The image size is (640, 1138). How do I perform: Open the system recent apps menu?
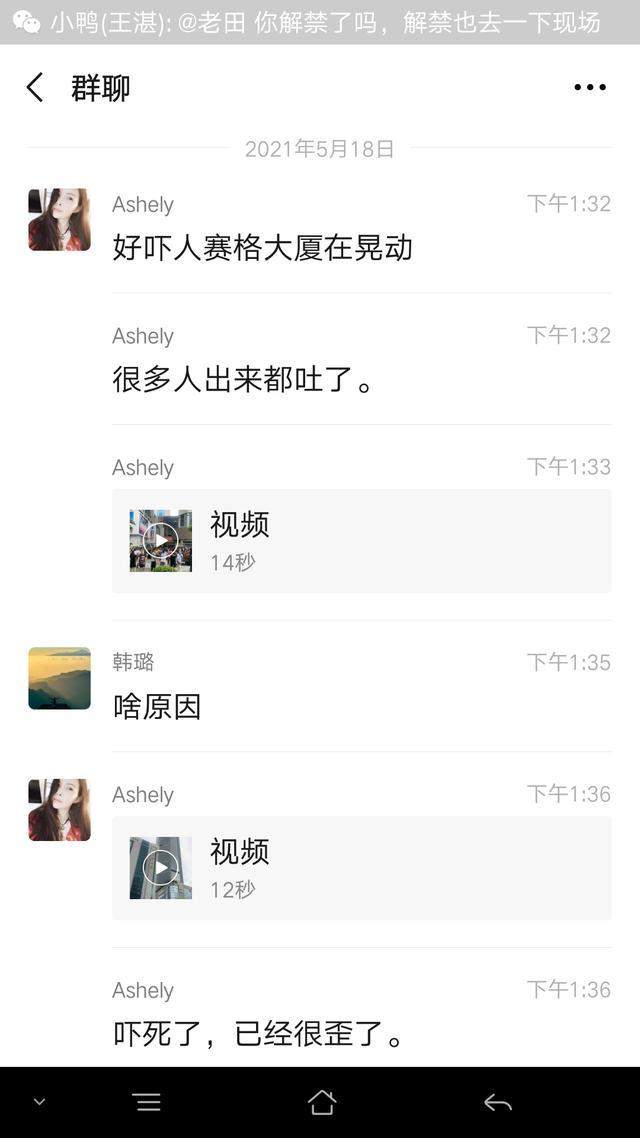(147, 1102)
